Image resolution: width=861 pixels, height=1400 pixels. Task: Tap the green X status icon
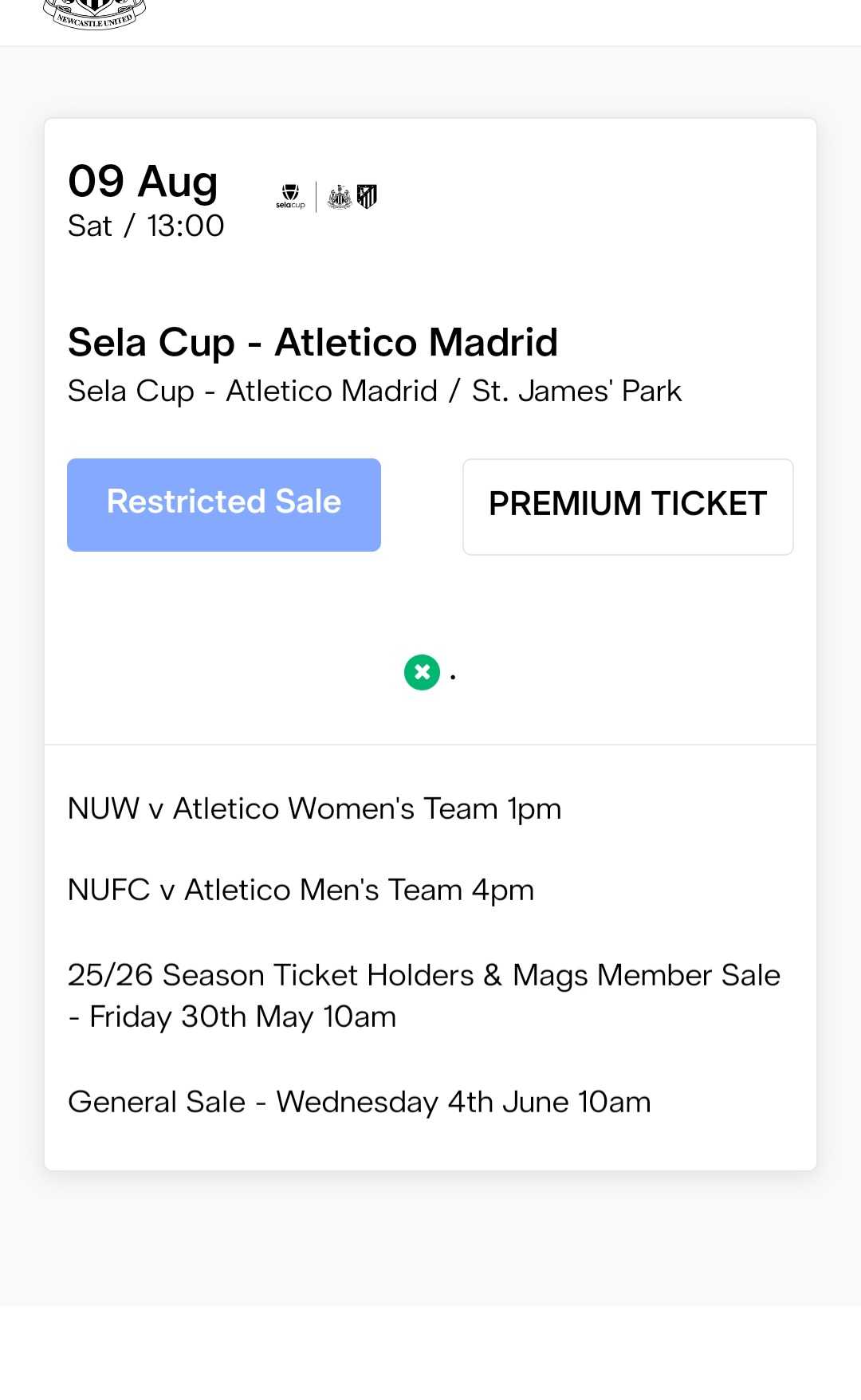[423, 672]
